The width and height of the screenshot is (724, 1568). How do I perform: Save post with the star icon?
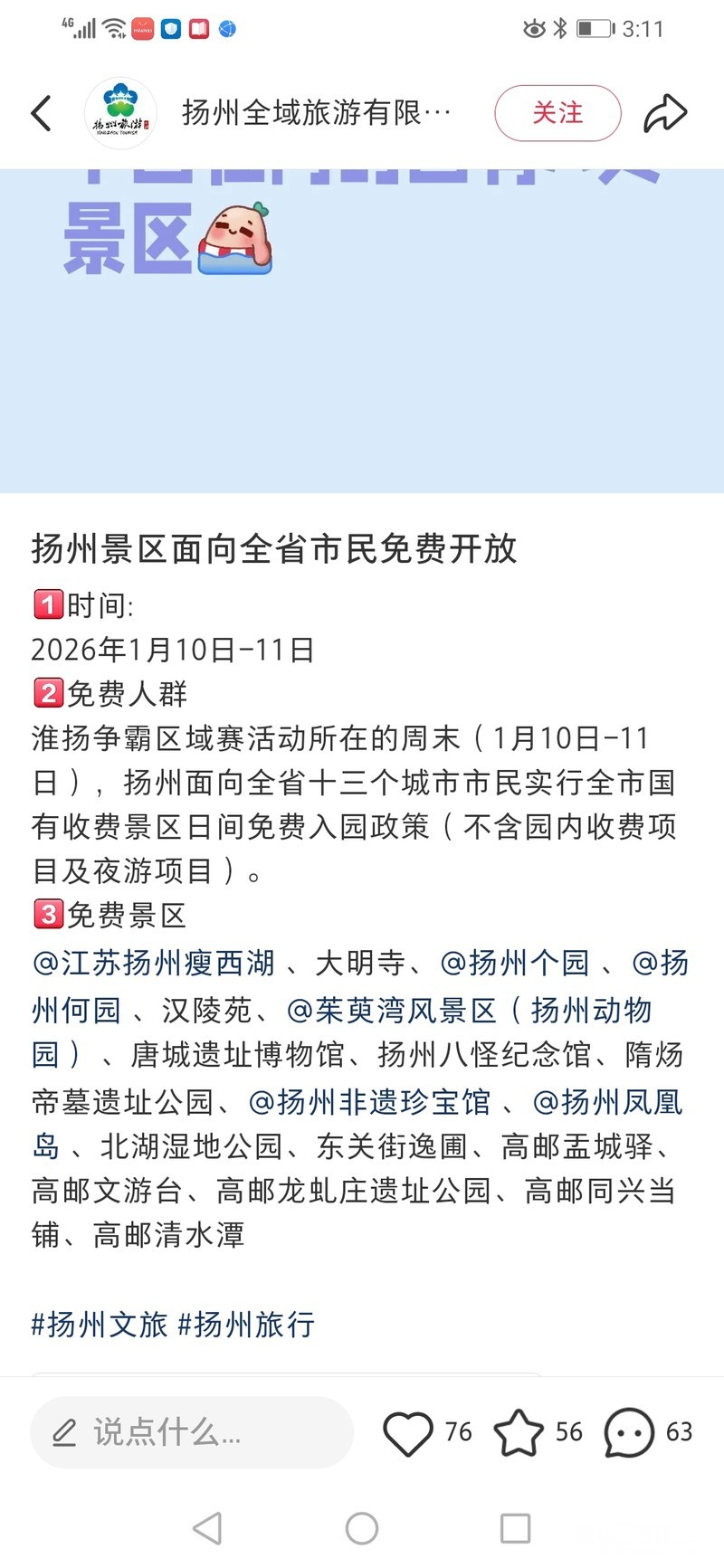(x=519, y=1432)
